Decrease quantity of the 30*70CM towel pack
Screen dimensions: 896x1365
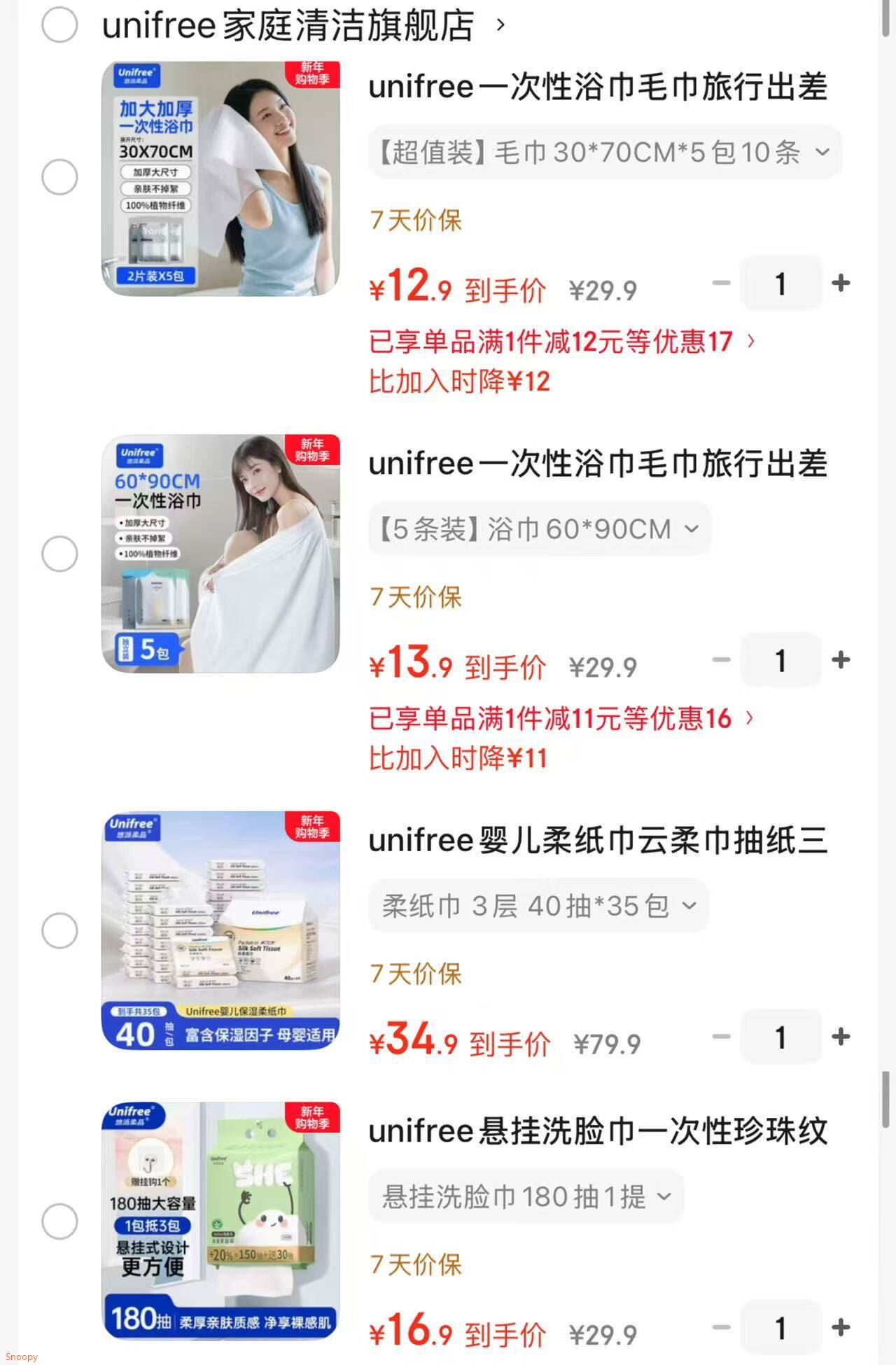(x=720, y=283)
